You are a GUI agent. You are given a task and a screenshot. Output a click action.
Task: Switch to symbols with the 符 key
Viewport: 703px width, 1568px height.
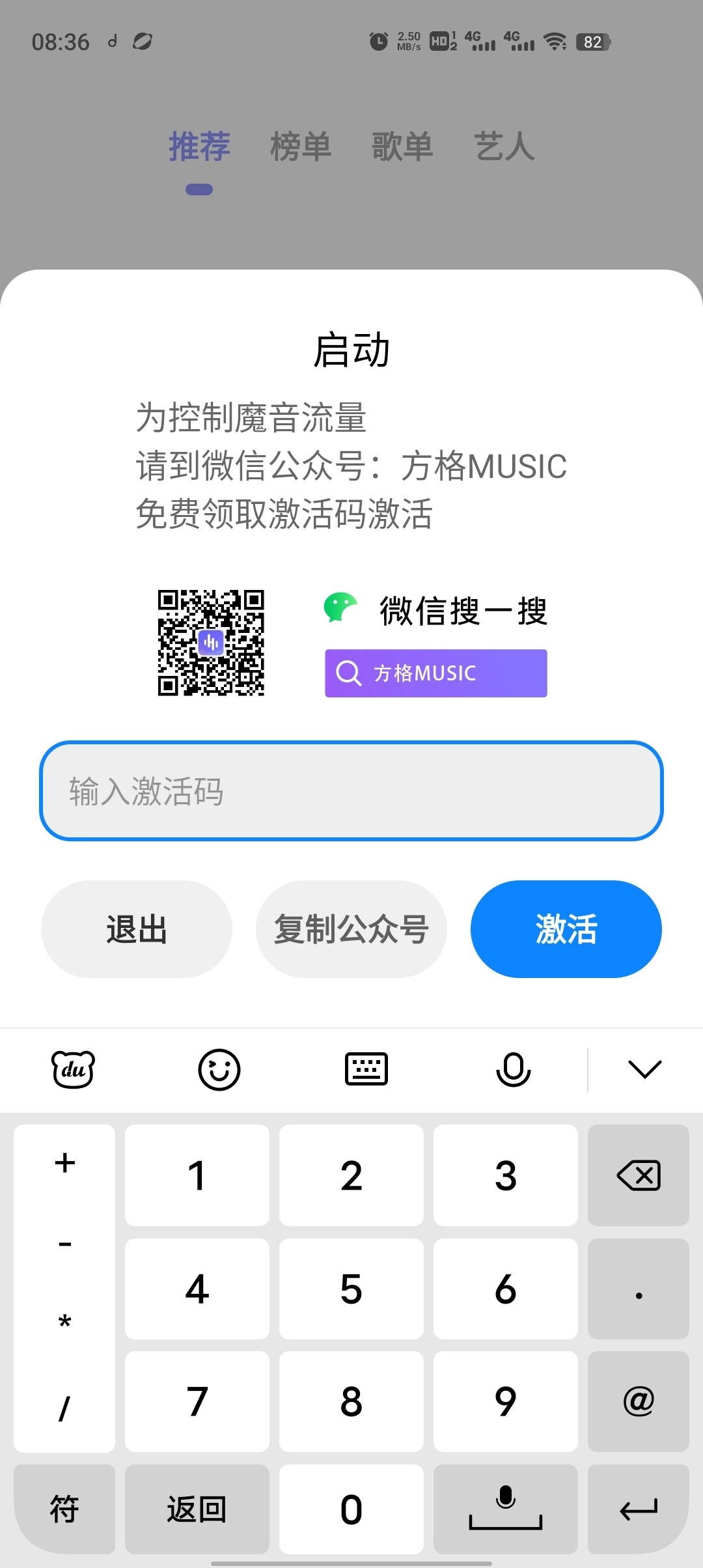(x=63, y=1509)
